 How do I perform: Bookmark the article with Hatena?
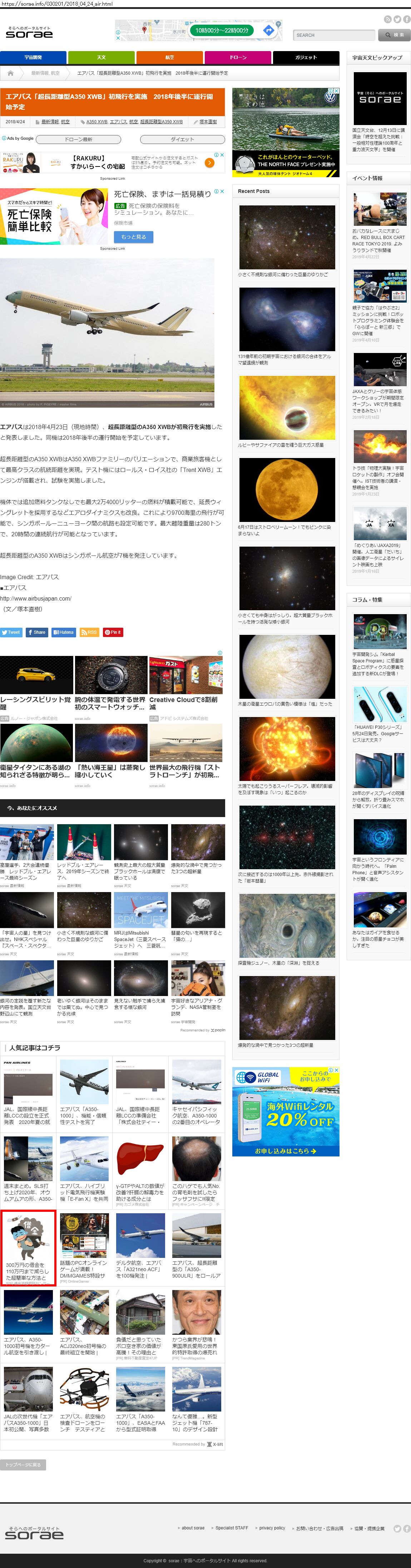[63, 632]
